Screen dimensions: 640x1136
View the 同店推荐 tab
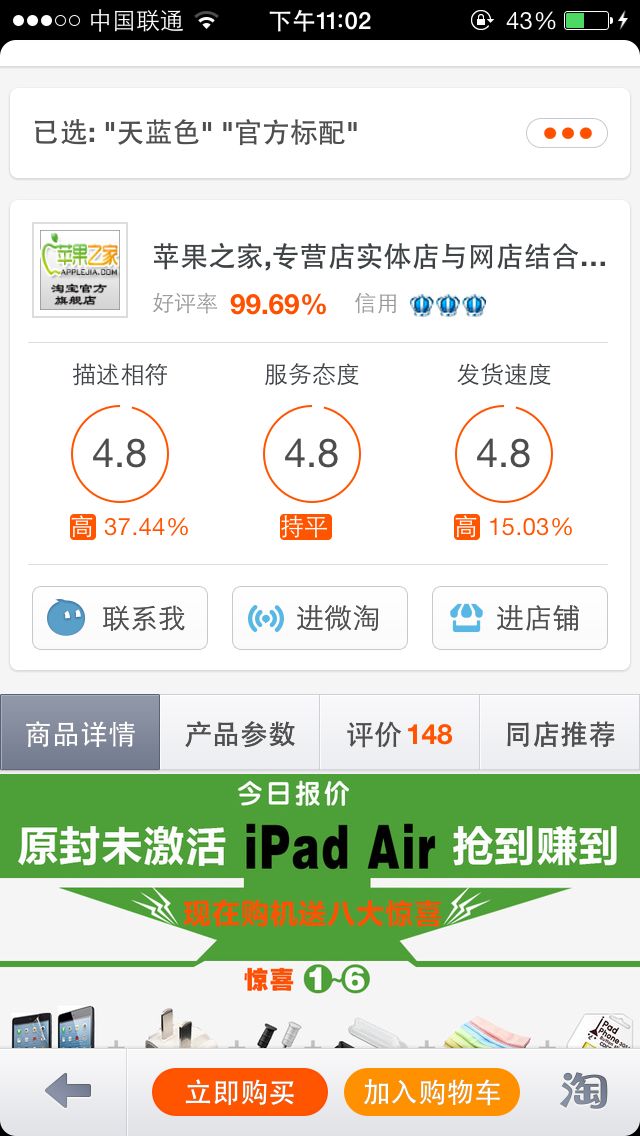pos(560,732)
